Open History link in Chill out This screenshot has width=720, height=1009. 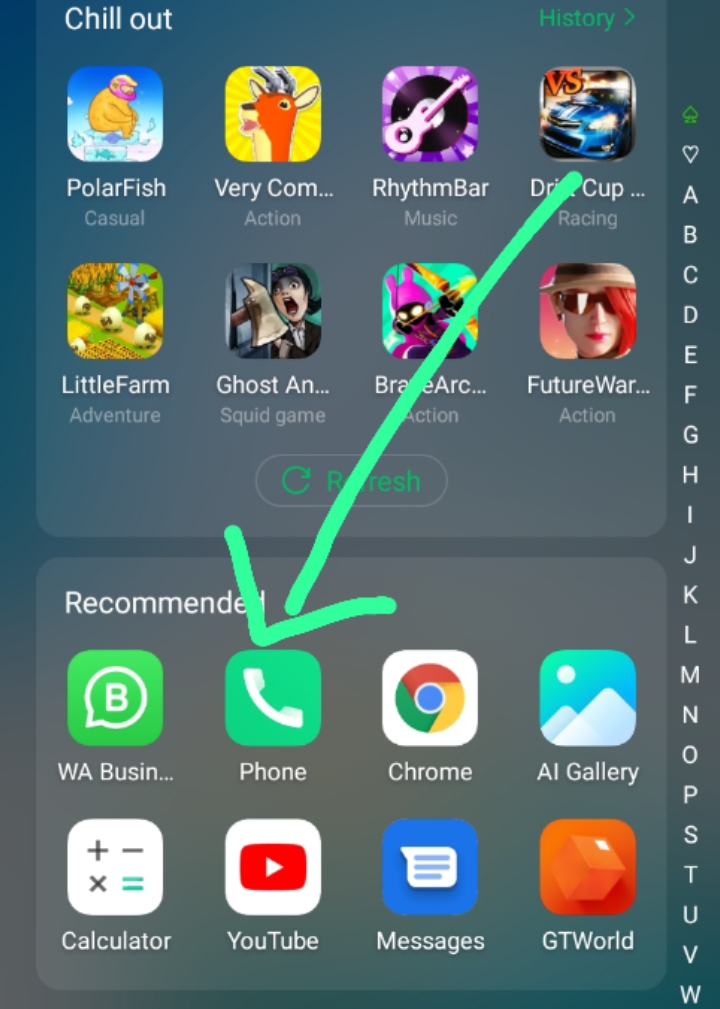[x=586, y=18]
